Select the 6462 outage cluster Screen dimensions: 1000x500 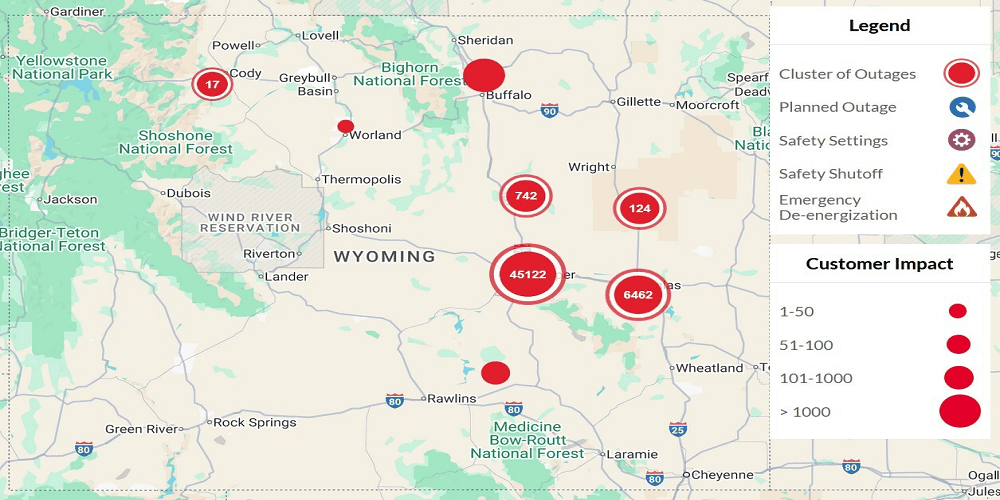(x=637, y=294)
